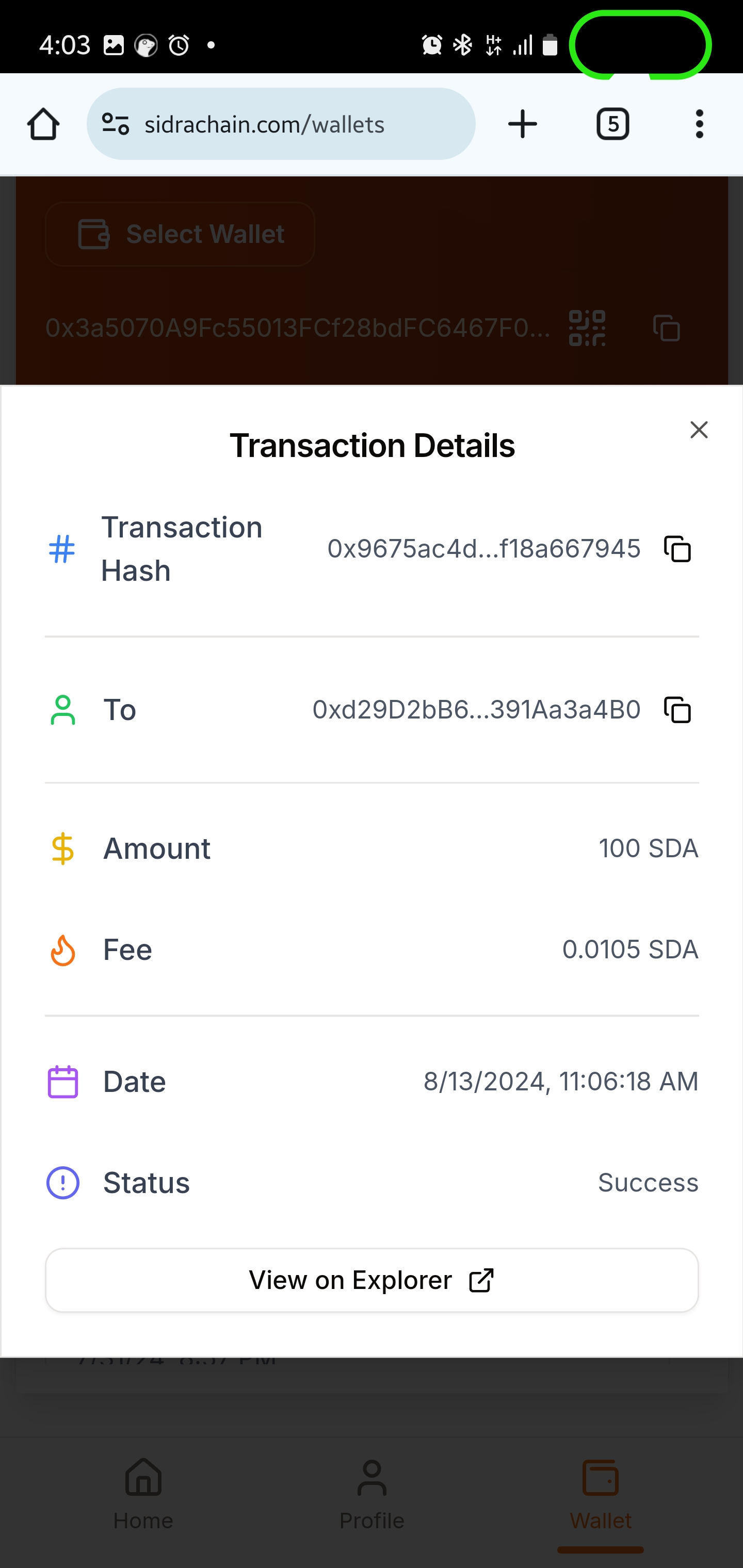This screenshot has height=1568, width=743.
Task: Close the Transaction Details dialog
Action: click(x=699, y=430)
